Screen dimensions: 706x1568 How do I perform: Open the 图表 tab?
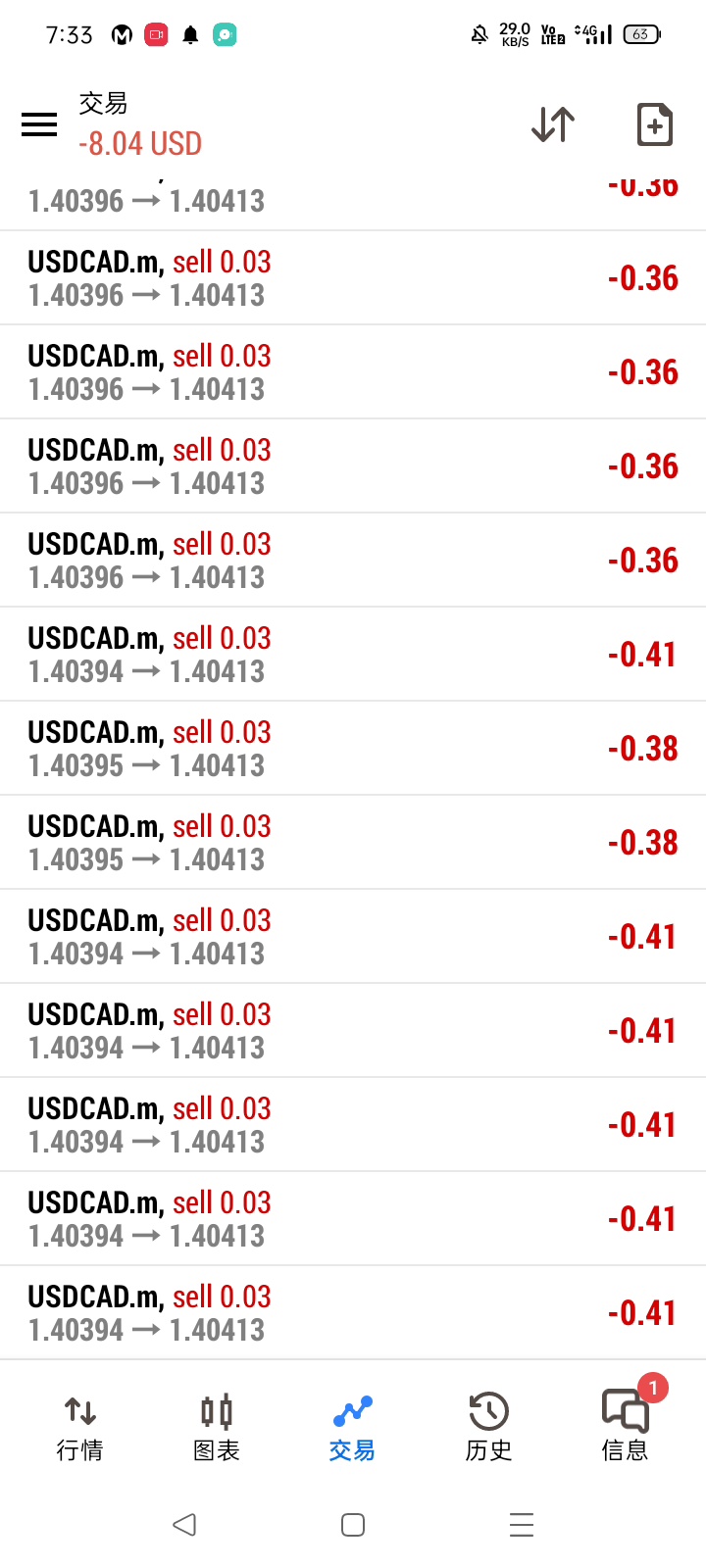(x=216, y=1428)
